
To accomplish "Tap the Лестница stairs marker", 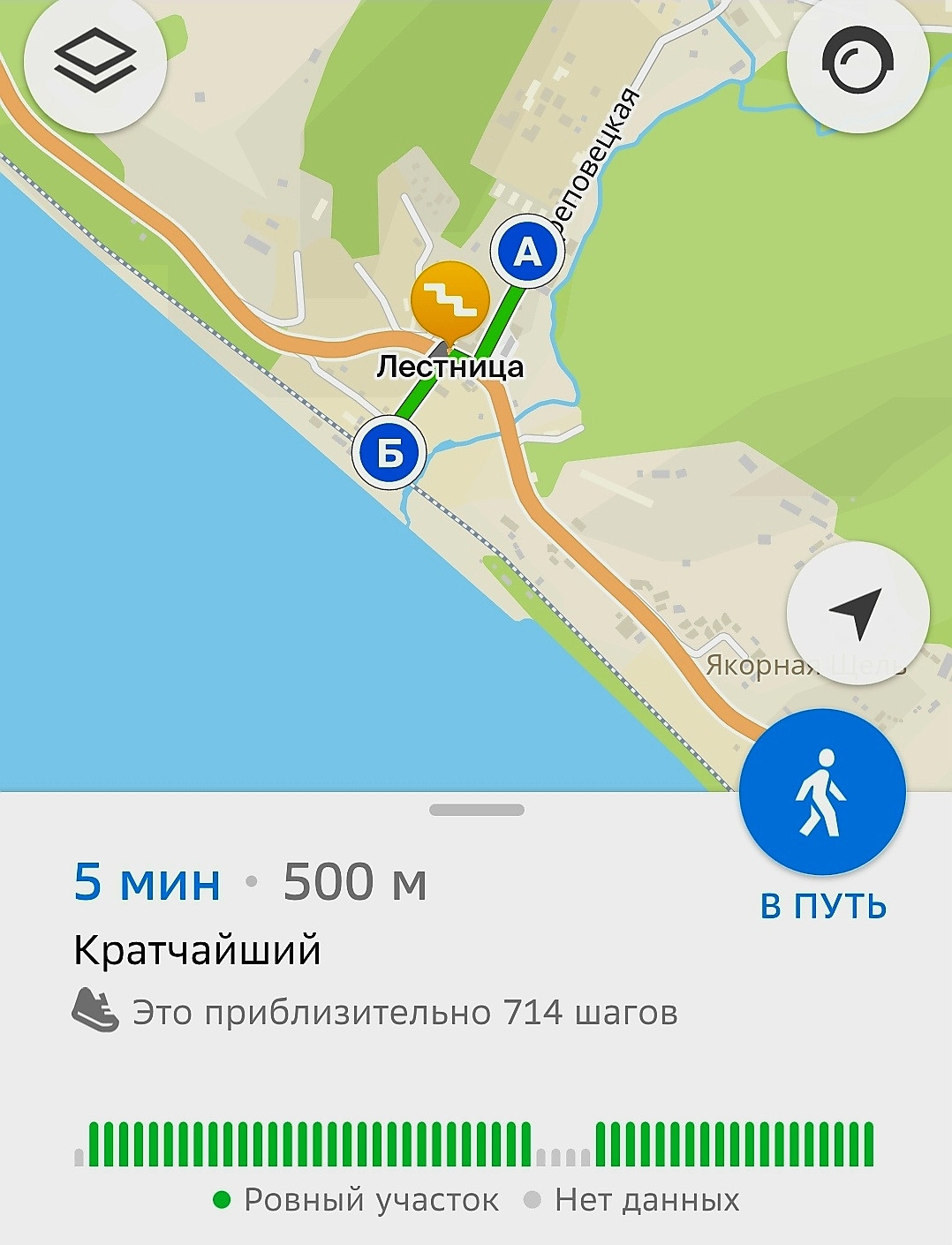I will pyautogui.click(x=450, y=299).
